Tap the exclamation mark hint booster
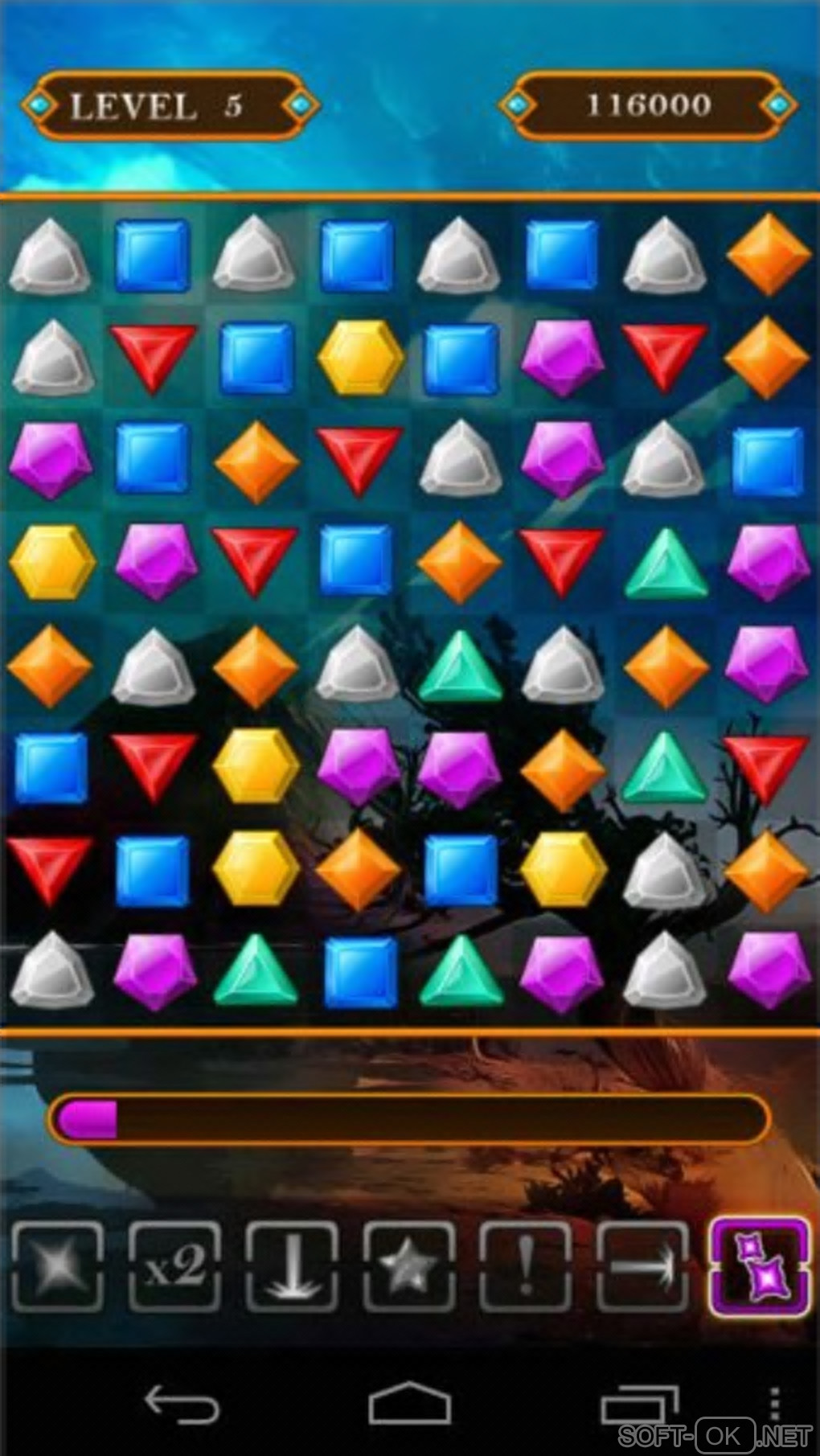The width and height of the screenshot is (820, 1456). click(526, 1266)
